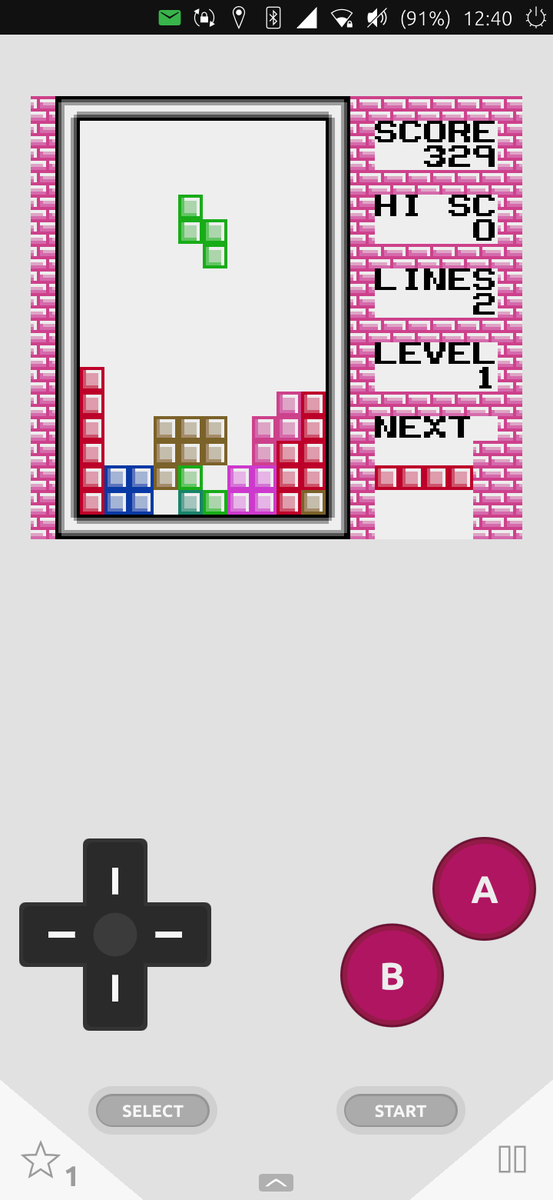
Task: Open the star save slot 1
Action: (x=48, y=1163)
